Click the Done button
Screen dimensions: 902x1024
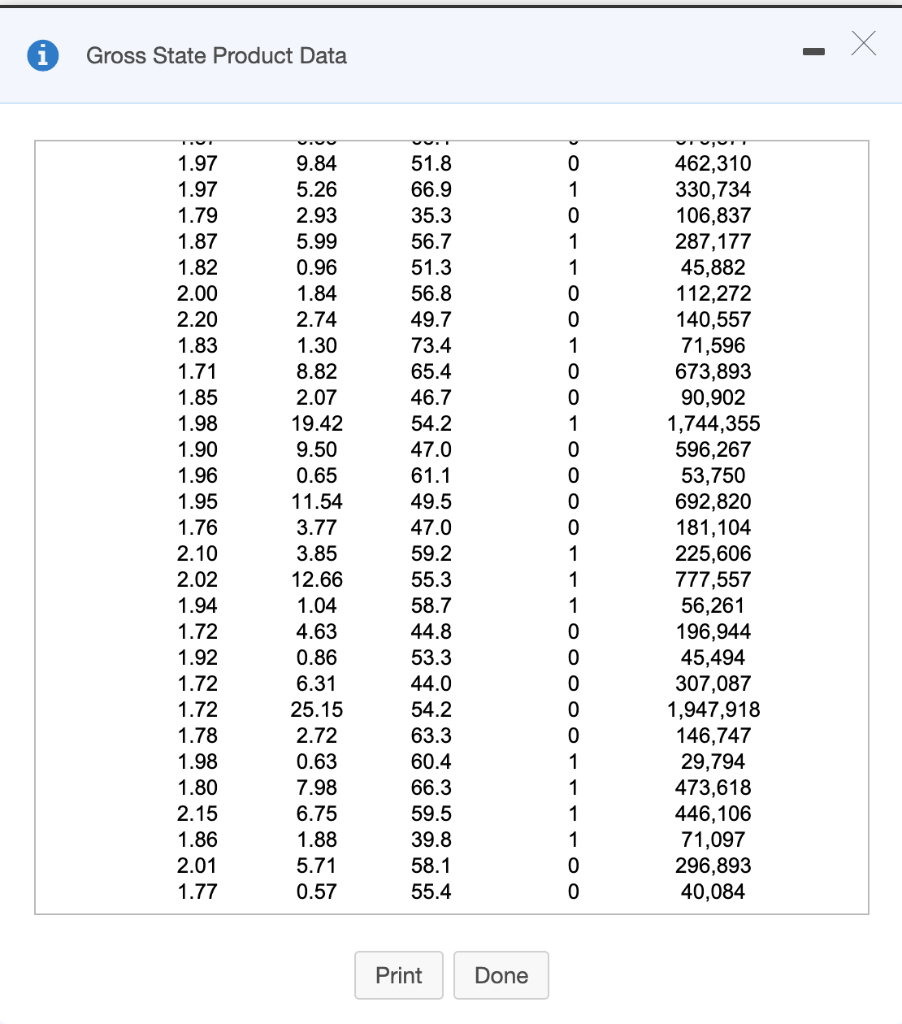(x=501, y=975)
